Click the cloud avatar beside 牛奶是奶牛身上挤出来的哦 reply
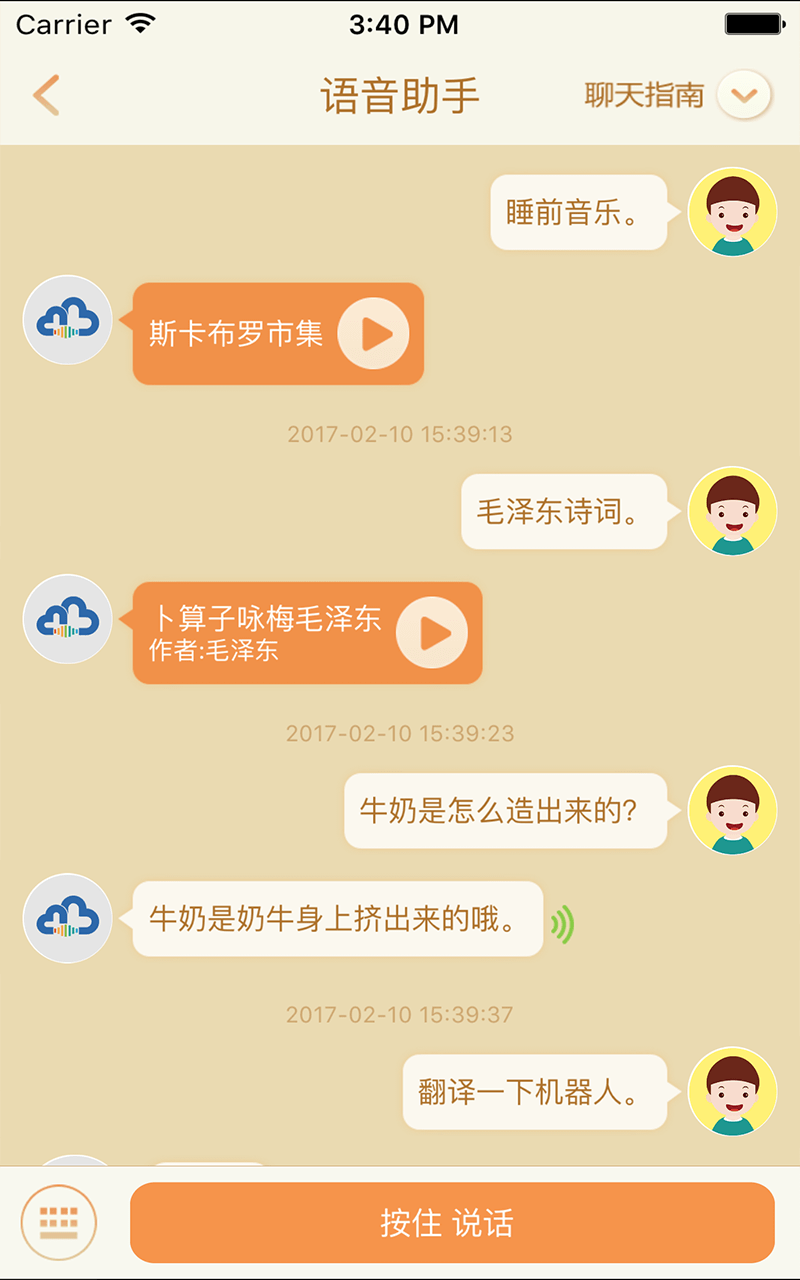This screenshot has width=800, height=1280. 66,917
